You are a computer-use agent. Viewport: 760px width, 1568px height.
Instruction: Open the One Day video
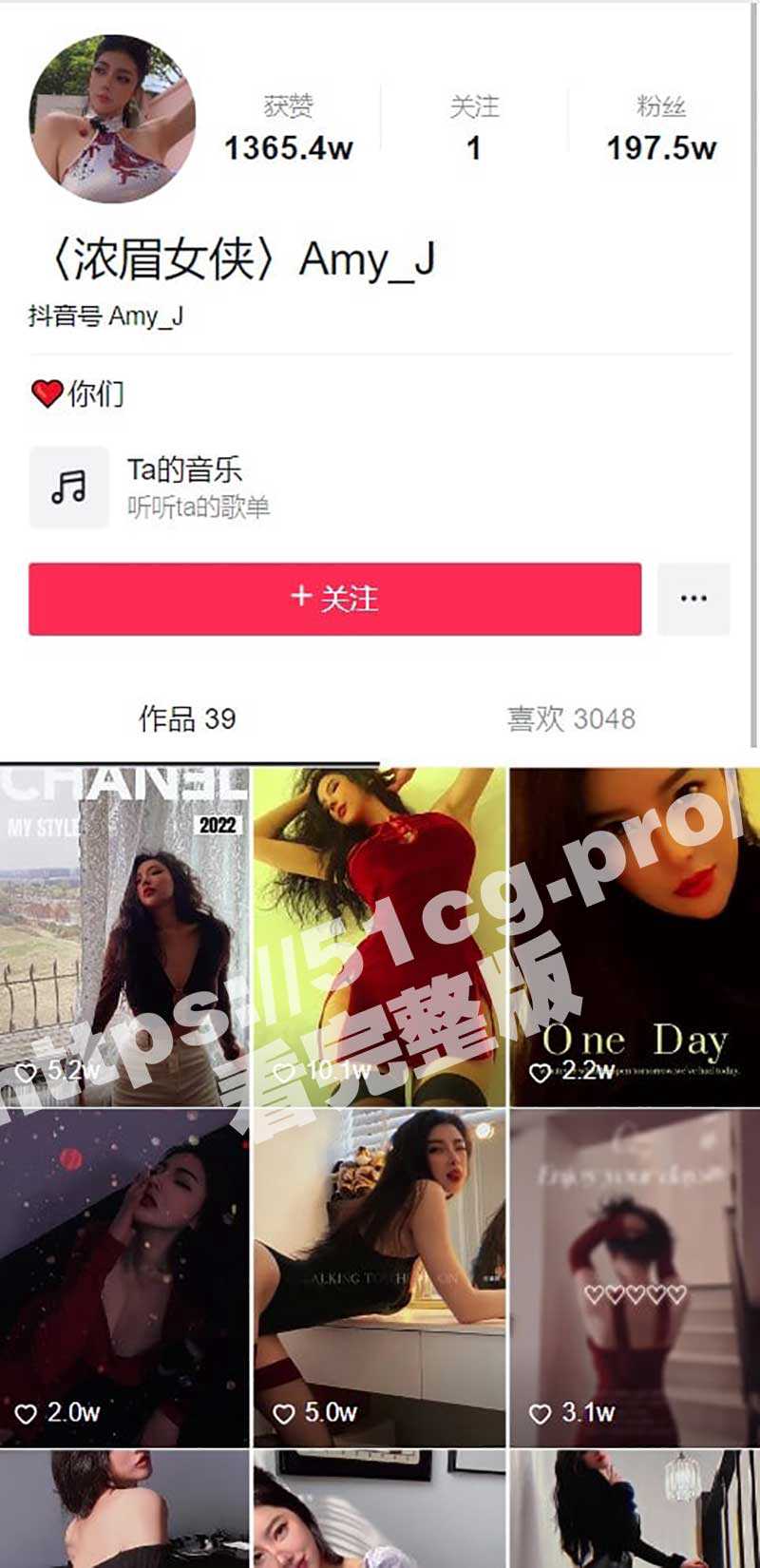[635, 936]
